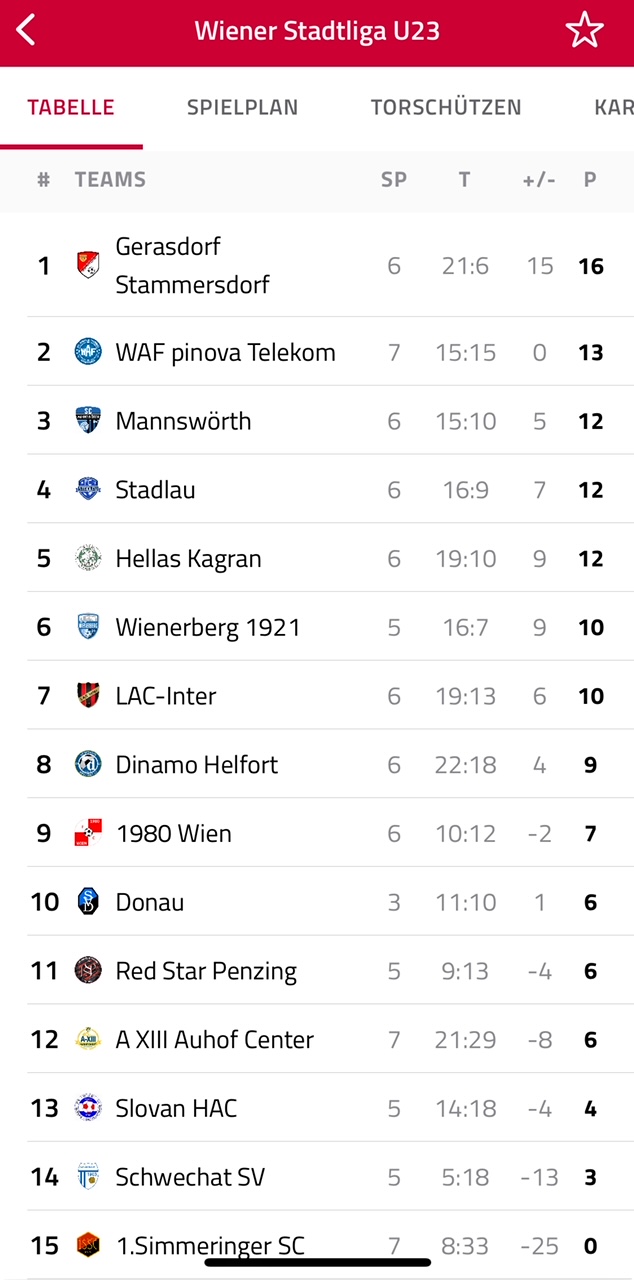View the Mannswörth team row
634x1280 pixels.
point(317,421)
